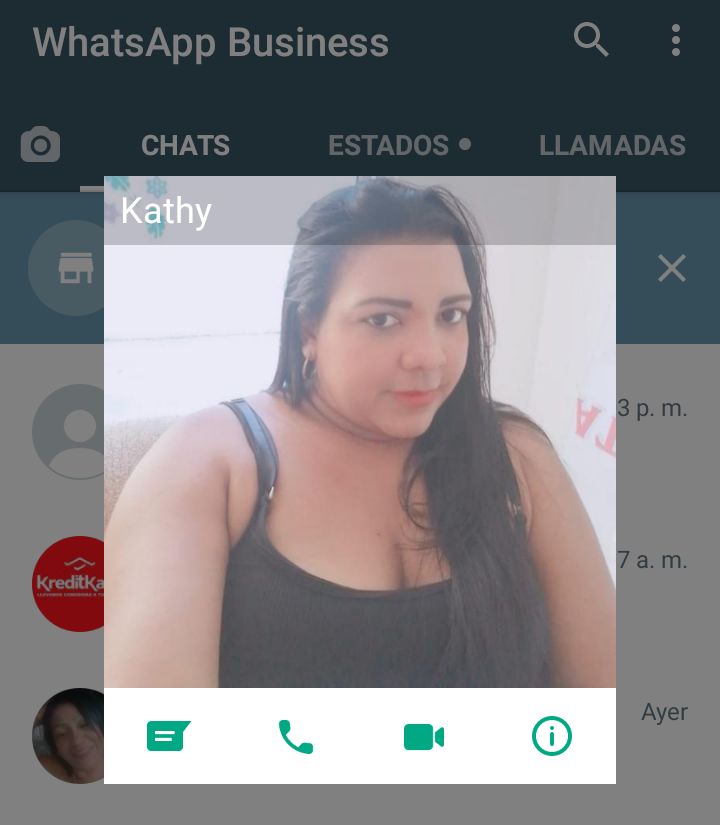Message Kathy from the profile popup
This screenshot has width=720, height=825.
[x=168, y=737]
